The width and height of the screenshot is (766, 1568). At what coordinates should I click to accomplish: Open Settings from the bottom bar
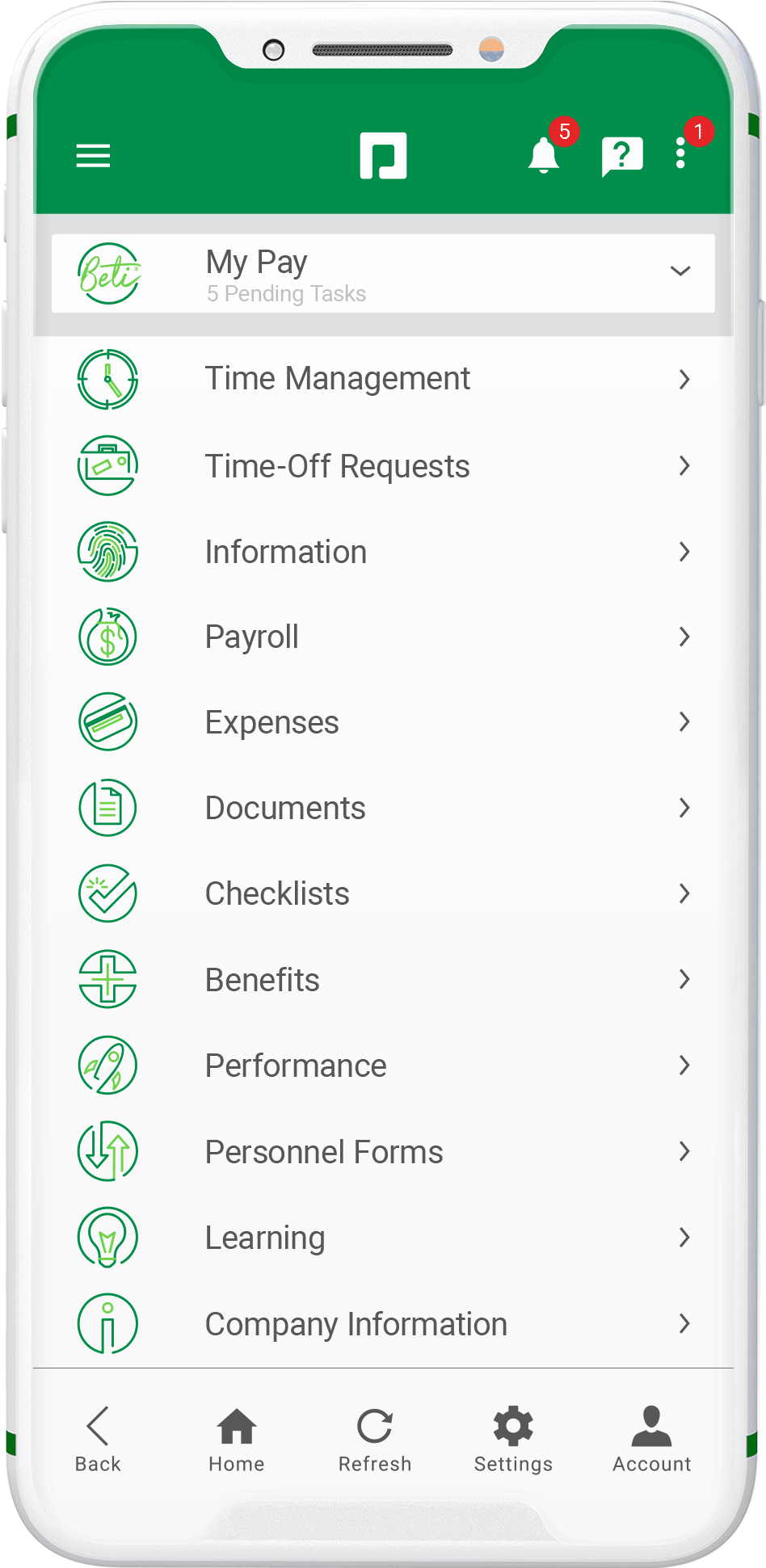[513, 1440]
